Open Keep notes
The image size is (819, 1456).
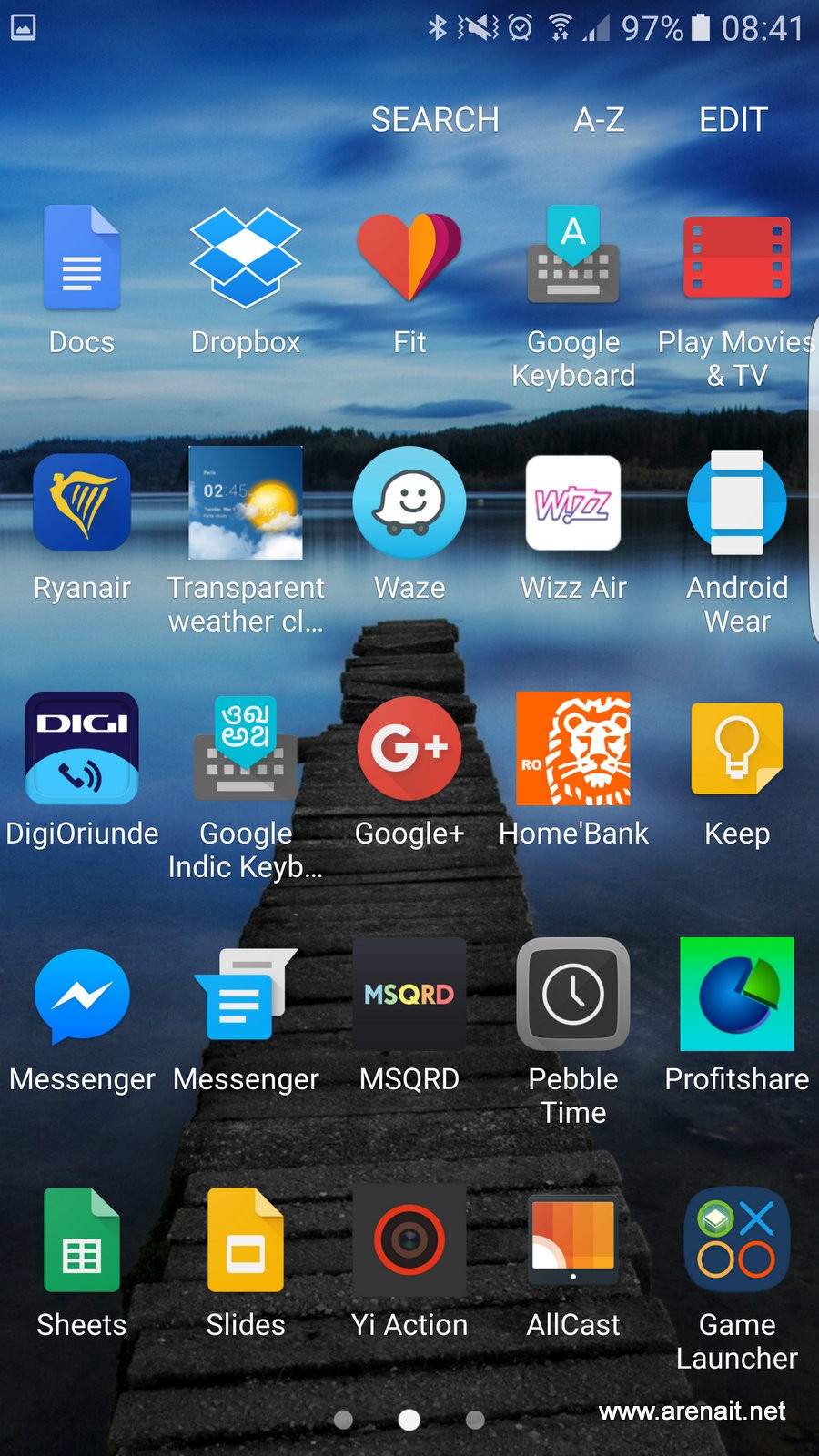pyautogui.click(x=737, y=749)
